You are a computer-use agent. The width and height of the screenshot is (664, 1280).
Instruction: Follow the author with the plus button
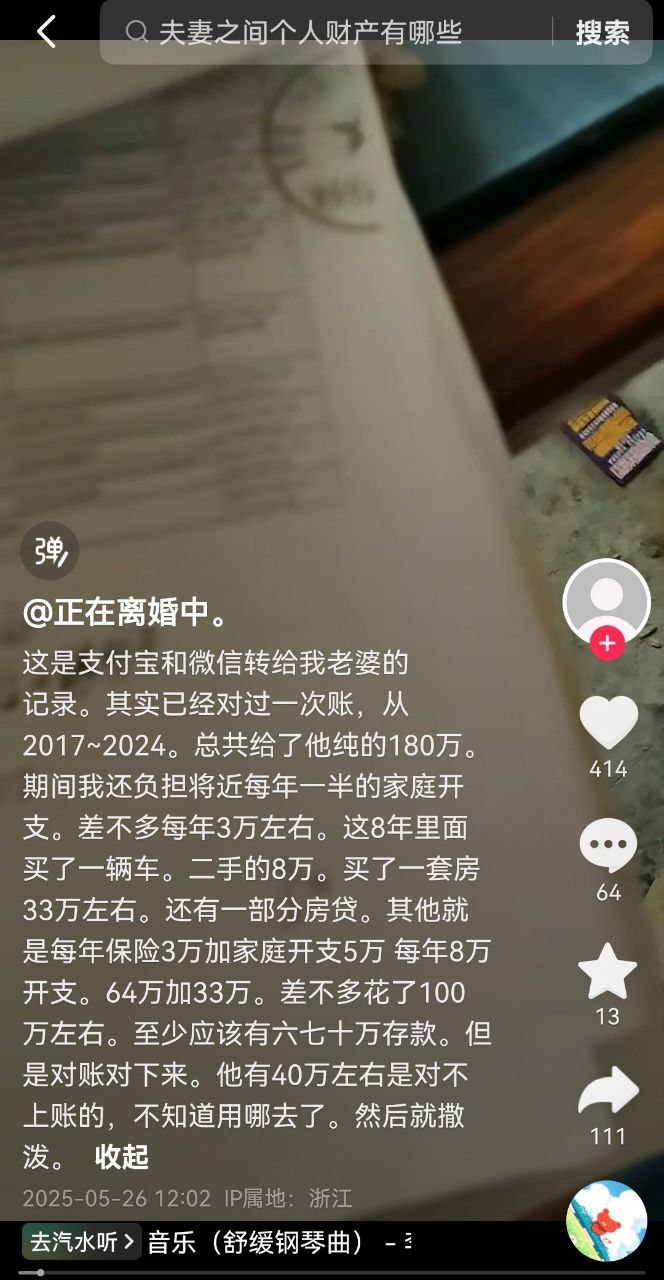pyautogui.click(x=606, y=643)
